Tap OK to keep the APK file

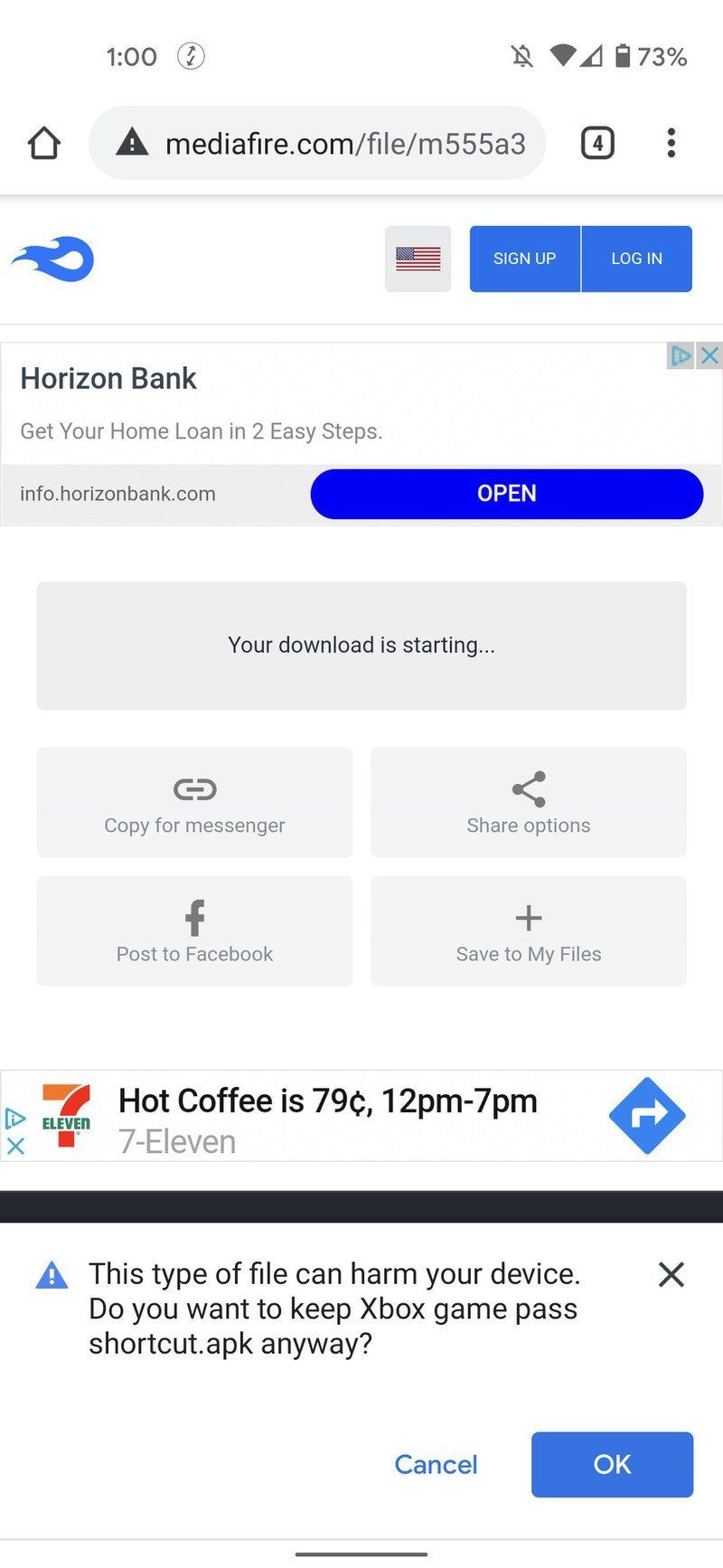[x=612, y=1464]
